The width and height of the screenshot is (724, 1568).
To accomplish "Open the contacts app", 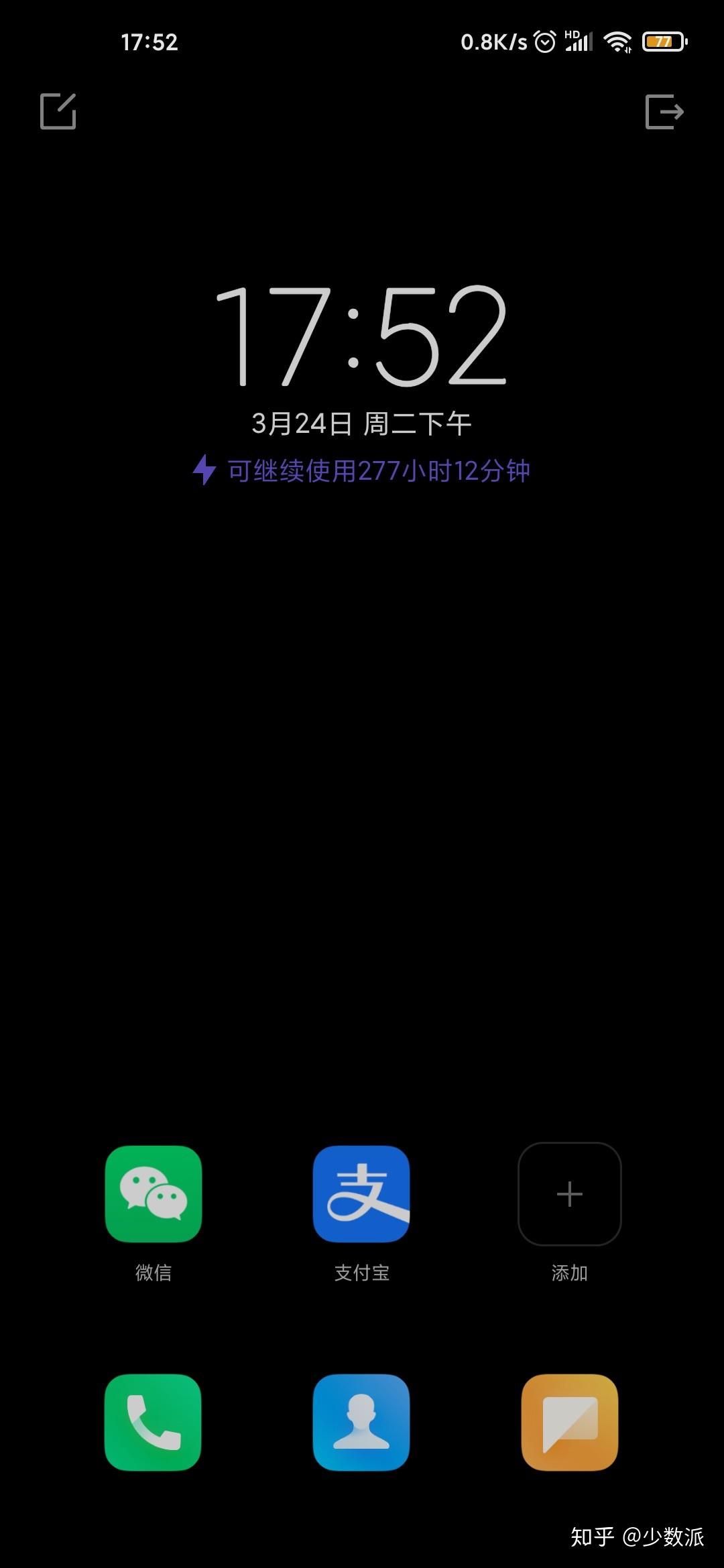I will [x=361, y=1422].
